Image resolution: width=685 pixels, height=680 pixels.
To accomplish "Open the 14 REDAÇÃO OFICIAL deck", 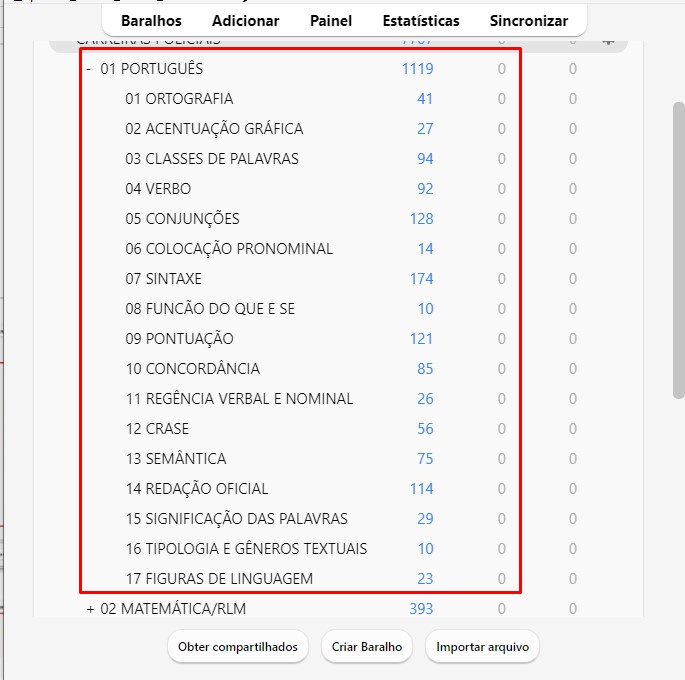I will tap(196, 489).
